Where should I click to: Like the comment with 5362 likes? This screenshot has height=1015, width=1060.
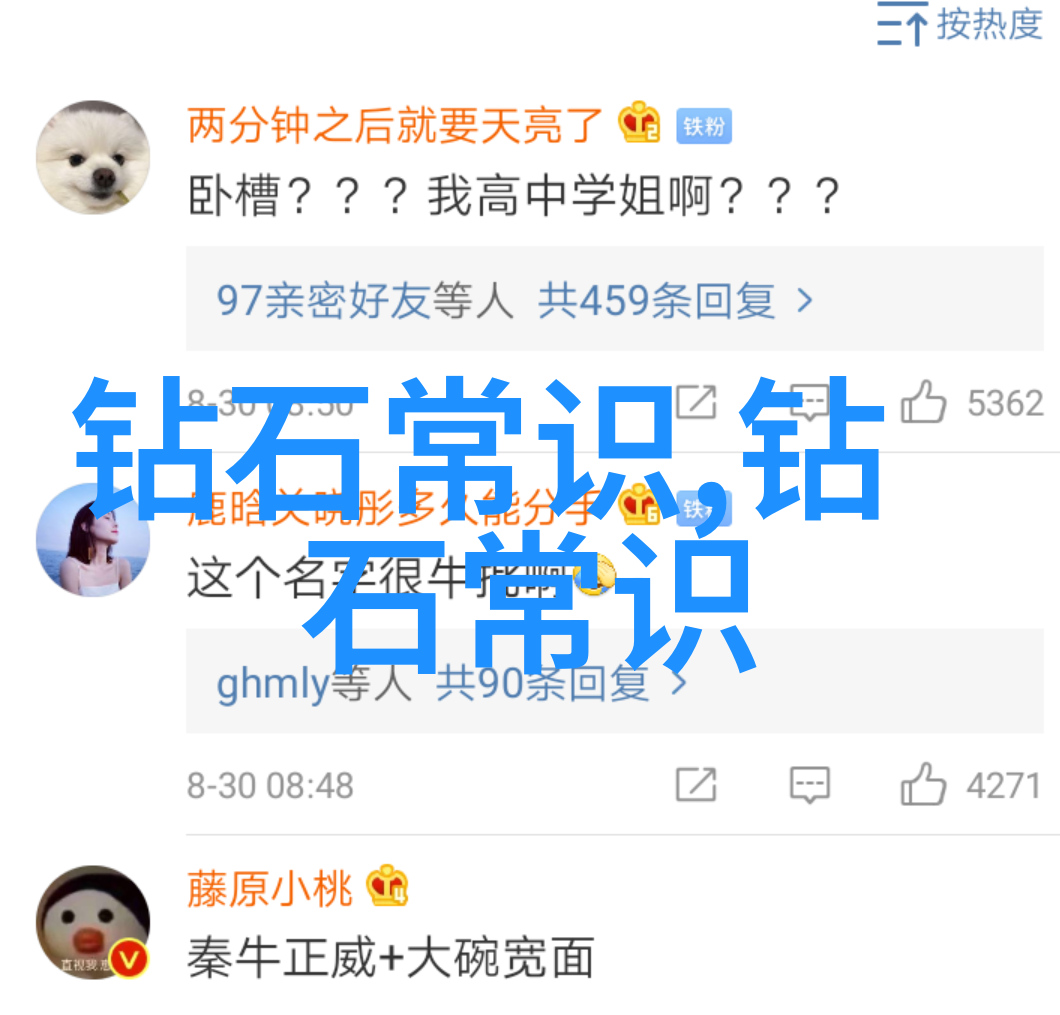923,403
